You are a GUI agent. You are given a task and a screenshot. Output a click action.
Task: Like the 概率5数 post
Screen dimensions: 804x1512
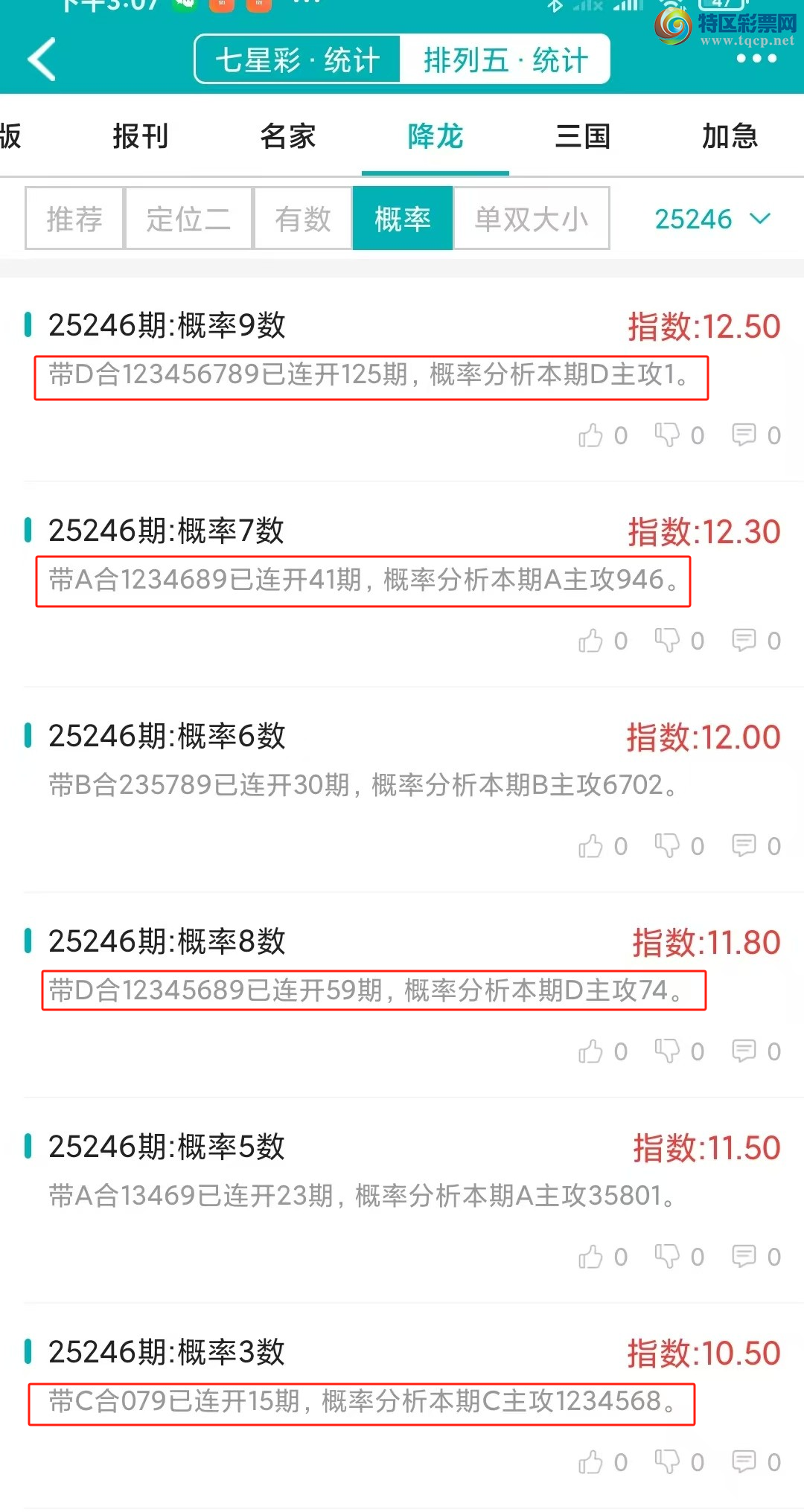[x=591, y=1257]
